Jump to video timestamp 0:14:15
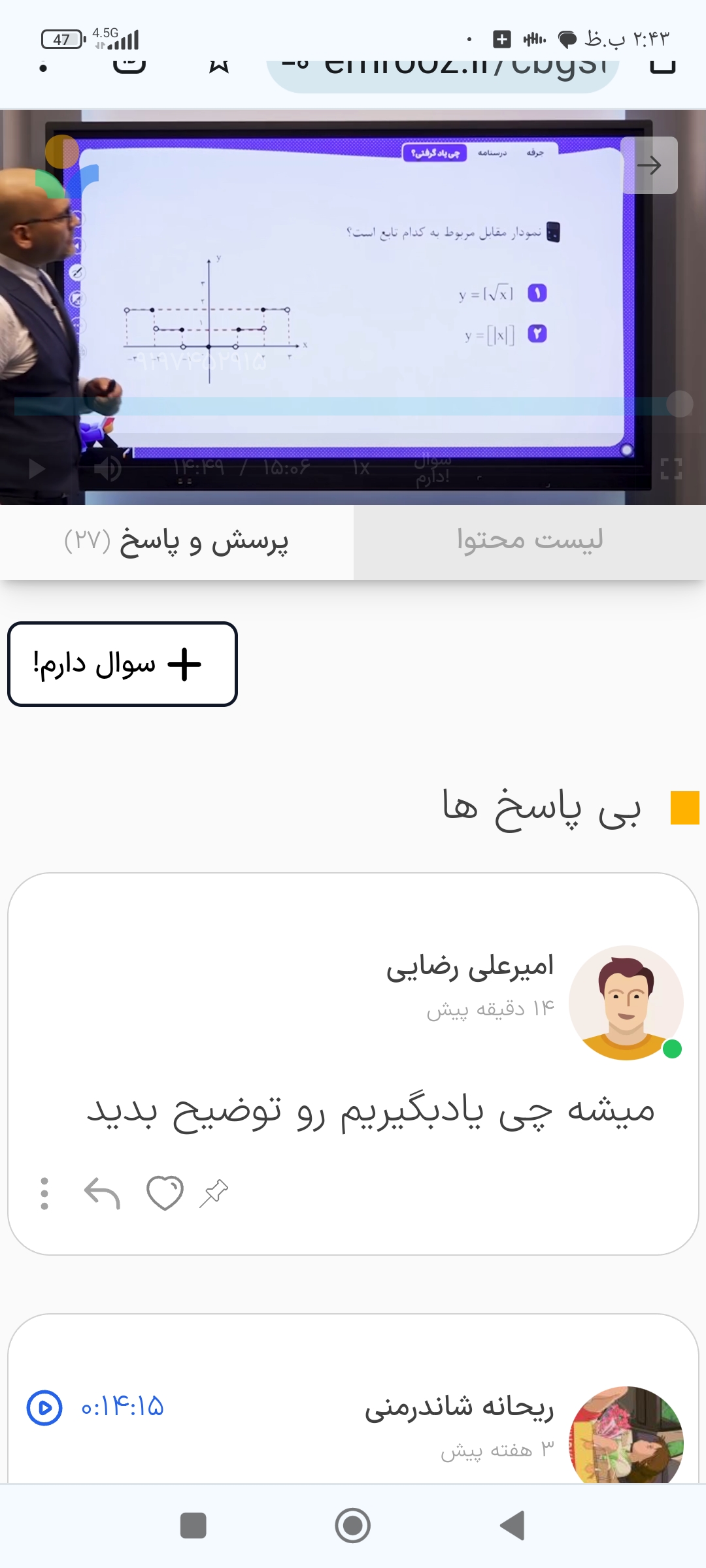Image resolution: width=706 pixels, height=1568 pixels. click(x=96, y=1407)
